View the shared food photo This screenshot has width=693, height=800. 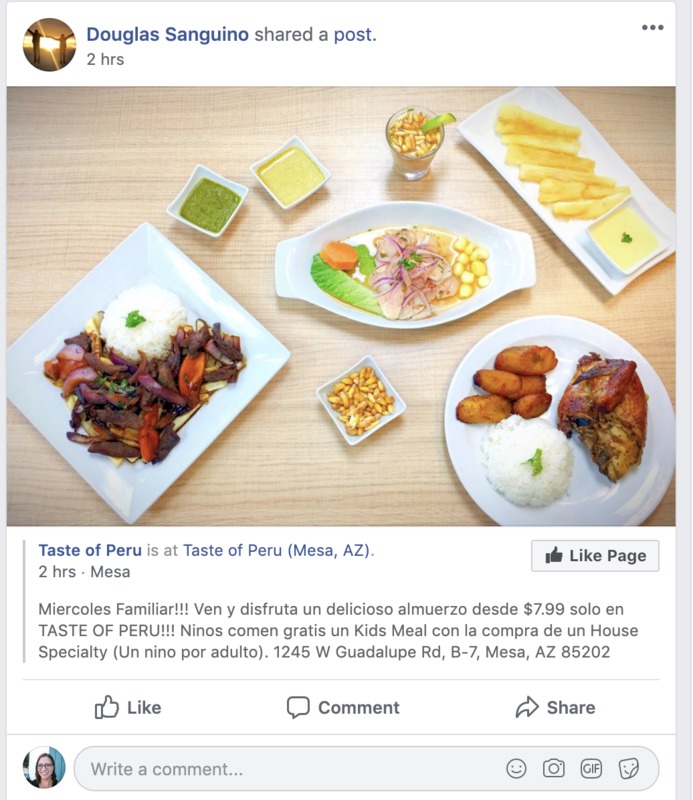tap(340, 305)
